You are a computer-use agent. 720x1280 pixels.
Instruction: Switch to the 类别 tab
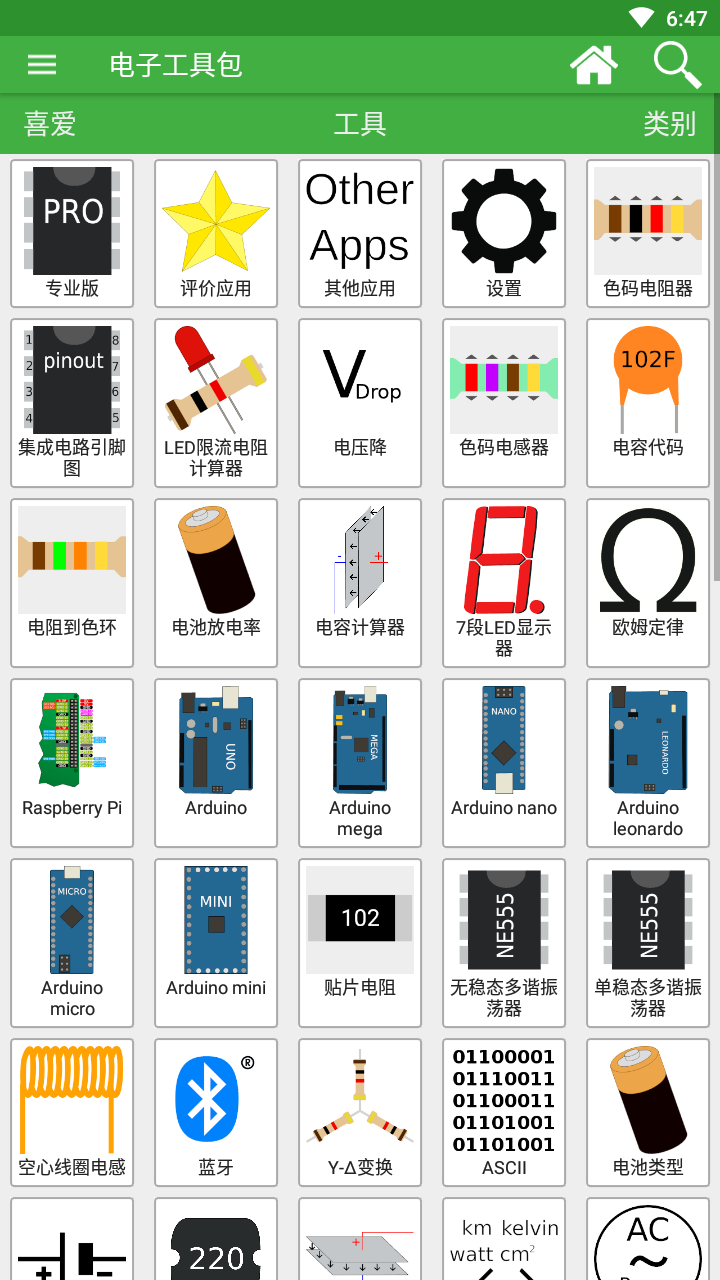[x=669, y=124]
